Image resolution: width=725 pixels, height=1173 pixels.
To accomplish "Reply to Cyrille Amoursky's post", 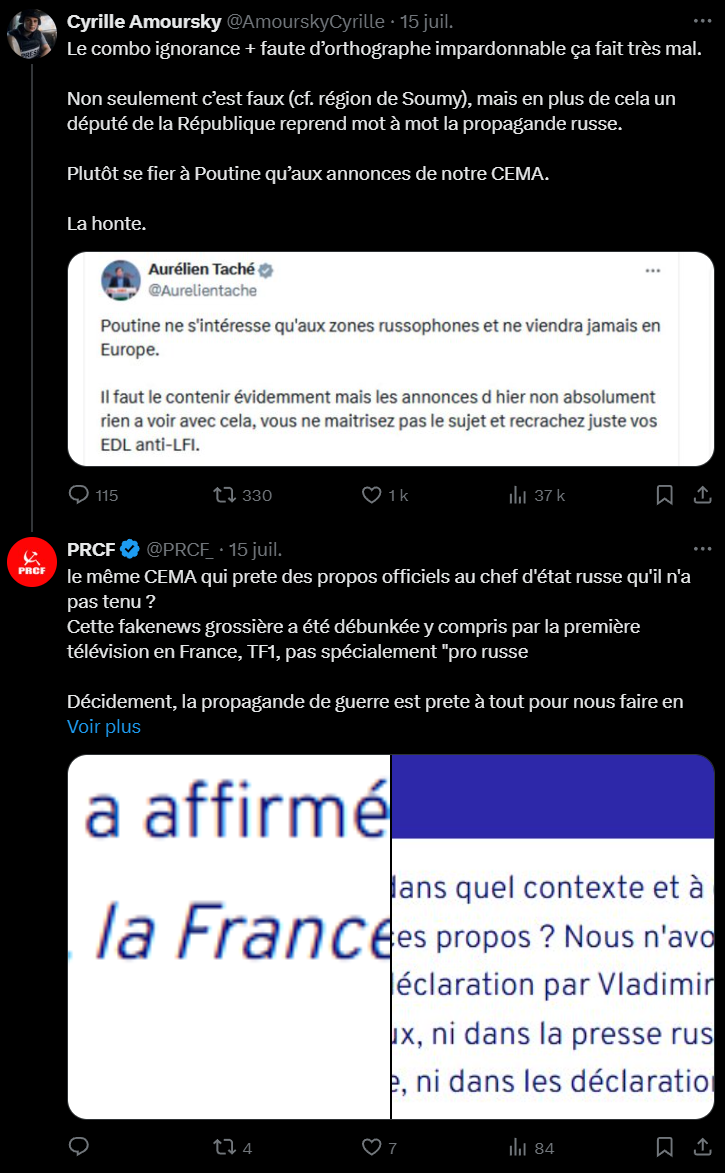I will [80, 495].
